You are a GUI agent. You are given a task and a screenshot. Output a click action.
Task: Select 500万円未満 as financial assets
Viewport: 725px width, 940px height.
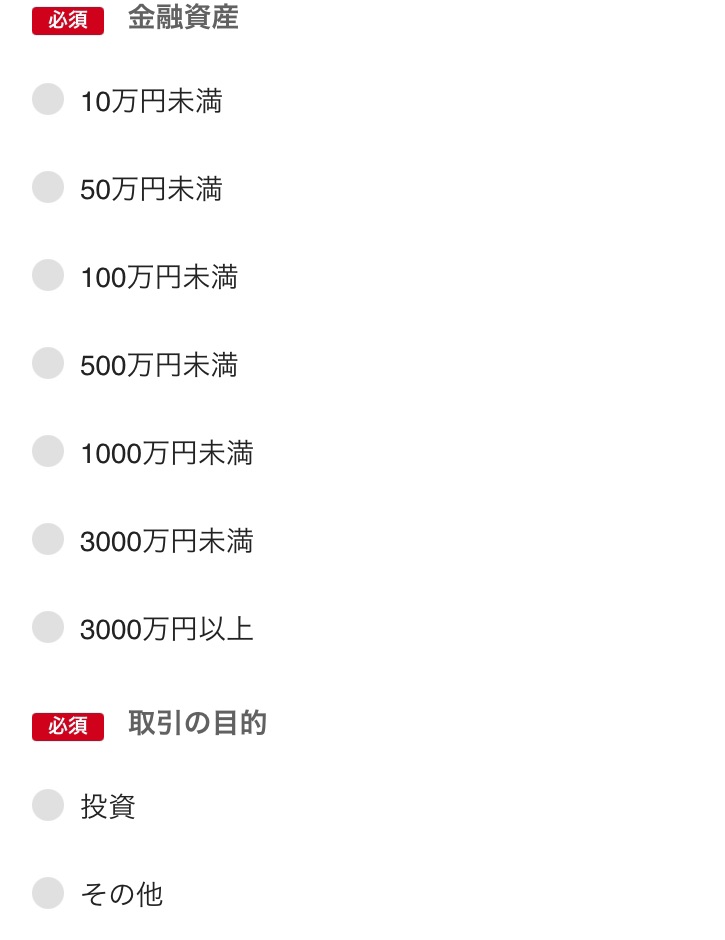[48, 364]
